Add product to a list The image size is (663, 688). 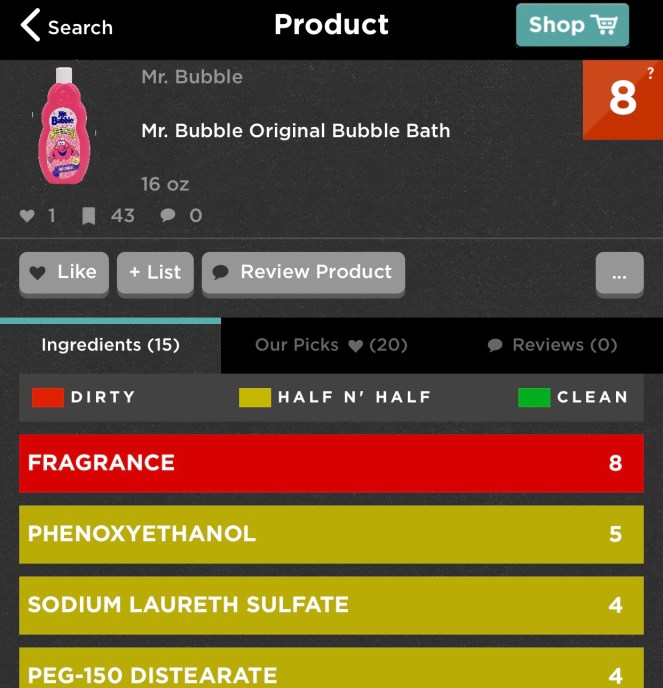pyautogui.click(x=155, y=272)
